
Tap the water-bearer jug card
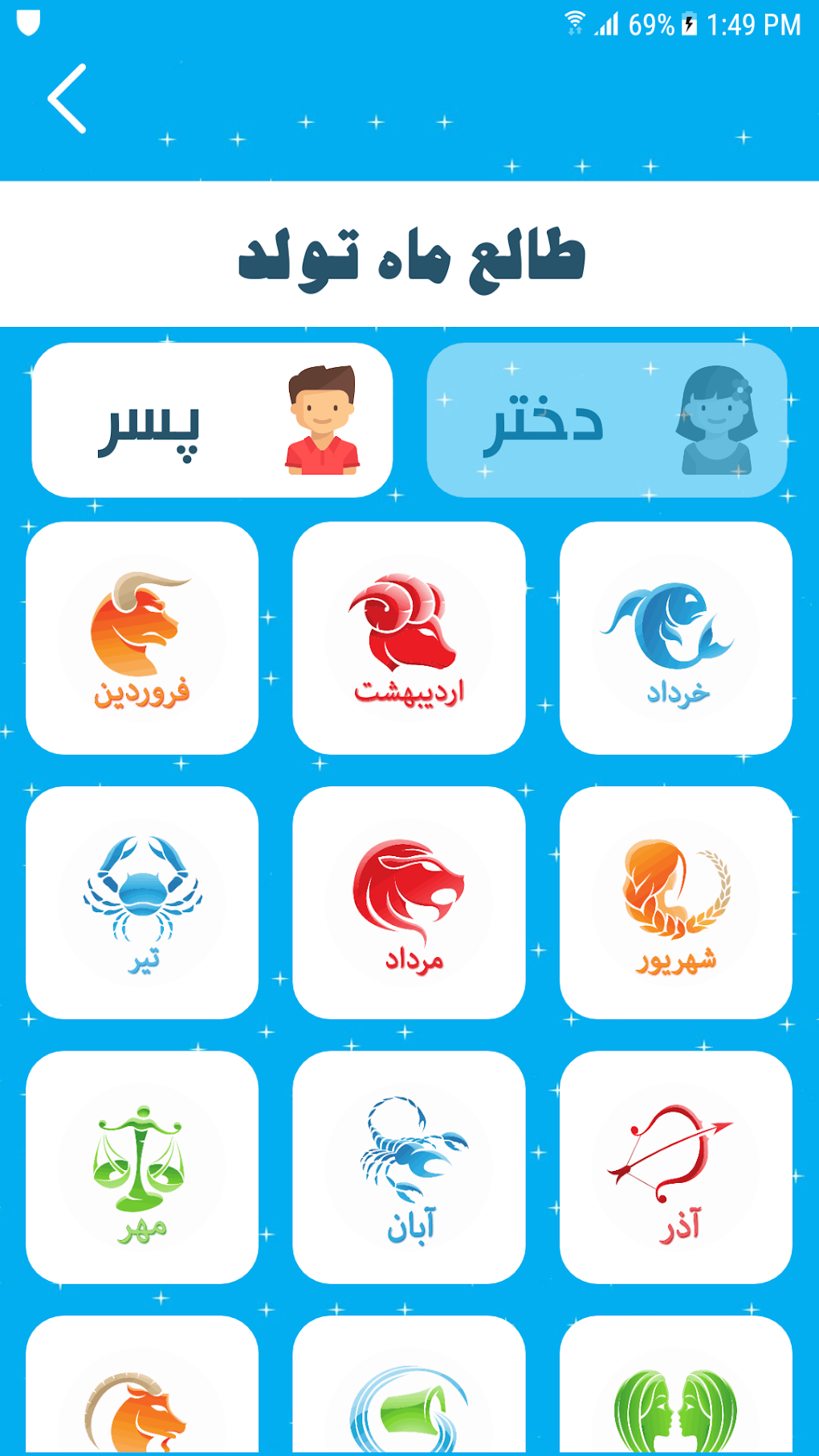click(409, 1389)
